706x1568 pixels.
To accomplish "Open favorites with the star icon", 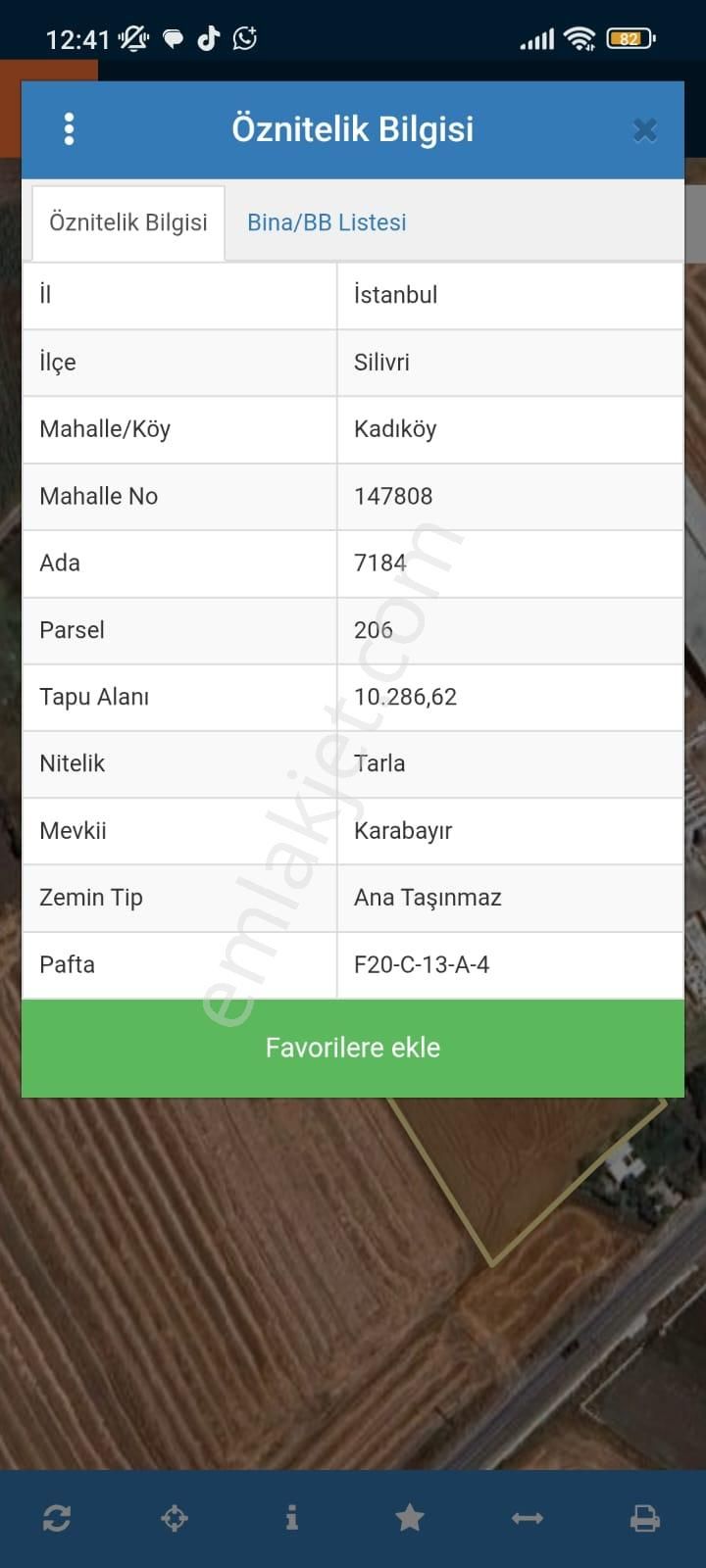I will (410, 1518).
